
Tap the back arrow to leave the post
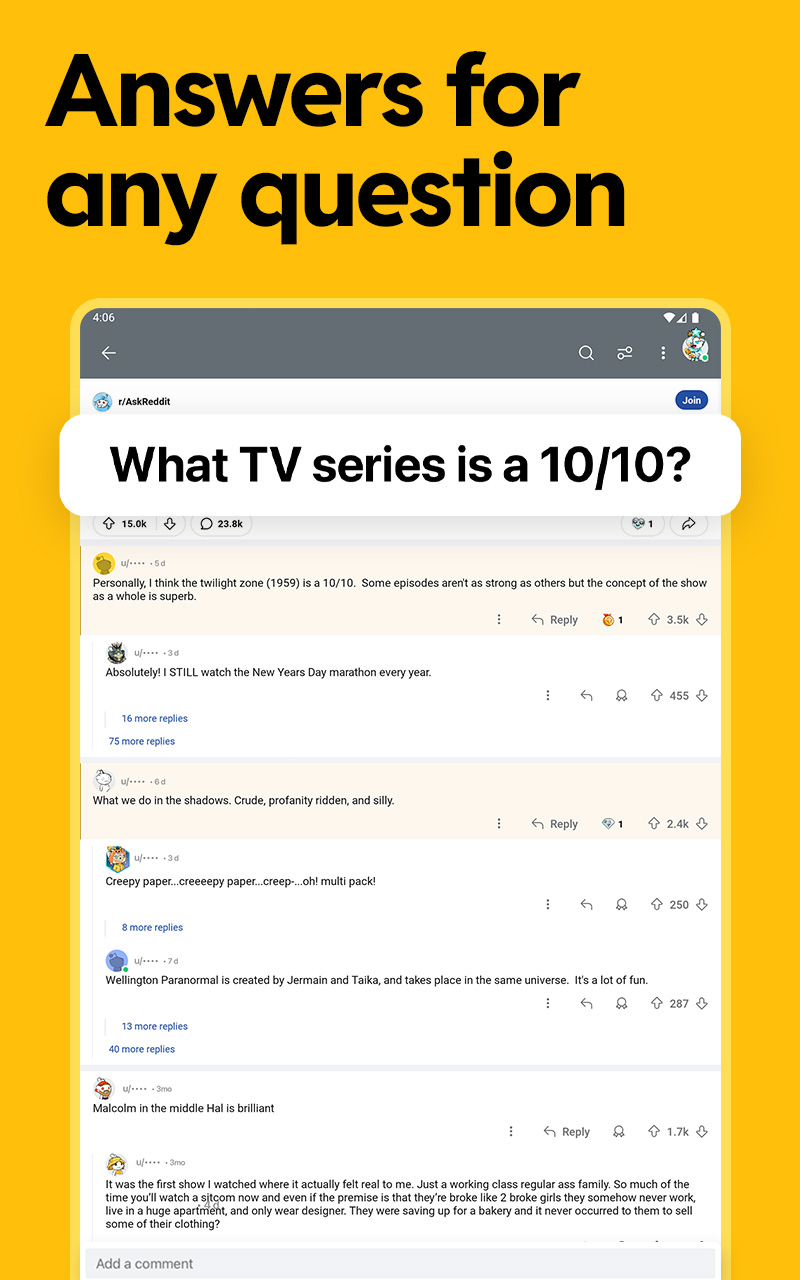(108, 353)
